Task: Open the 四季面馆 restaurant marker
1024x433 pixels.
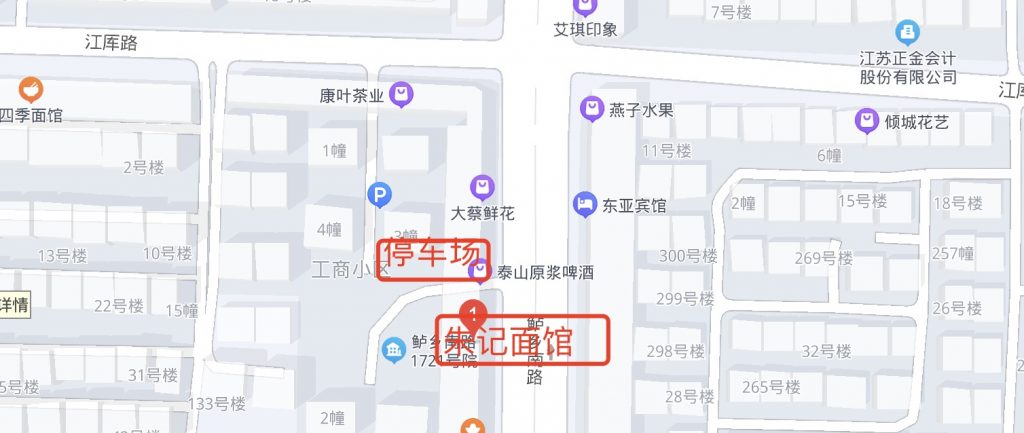Action: pos(31,90)
